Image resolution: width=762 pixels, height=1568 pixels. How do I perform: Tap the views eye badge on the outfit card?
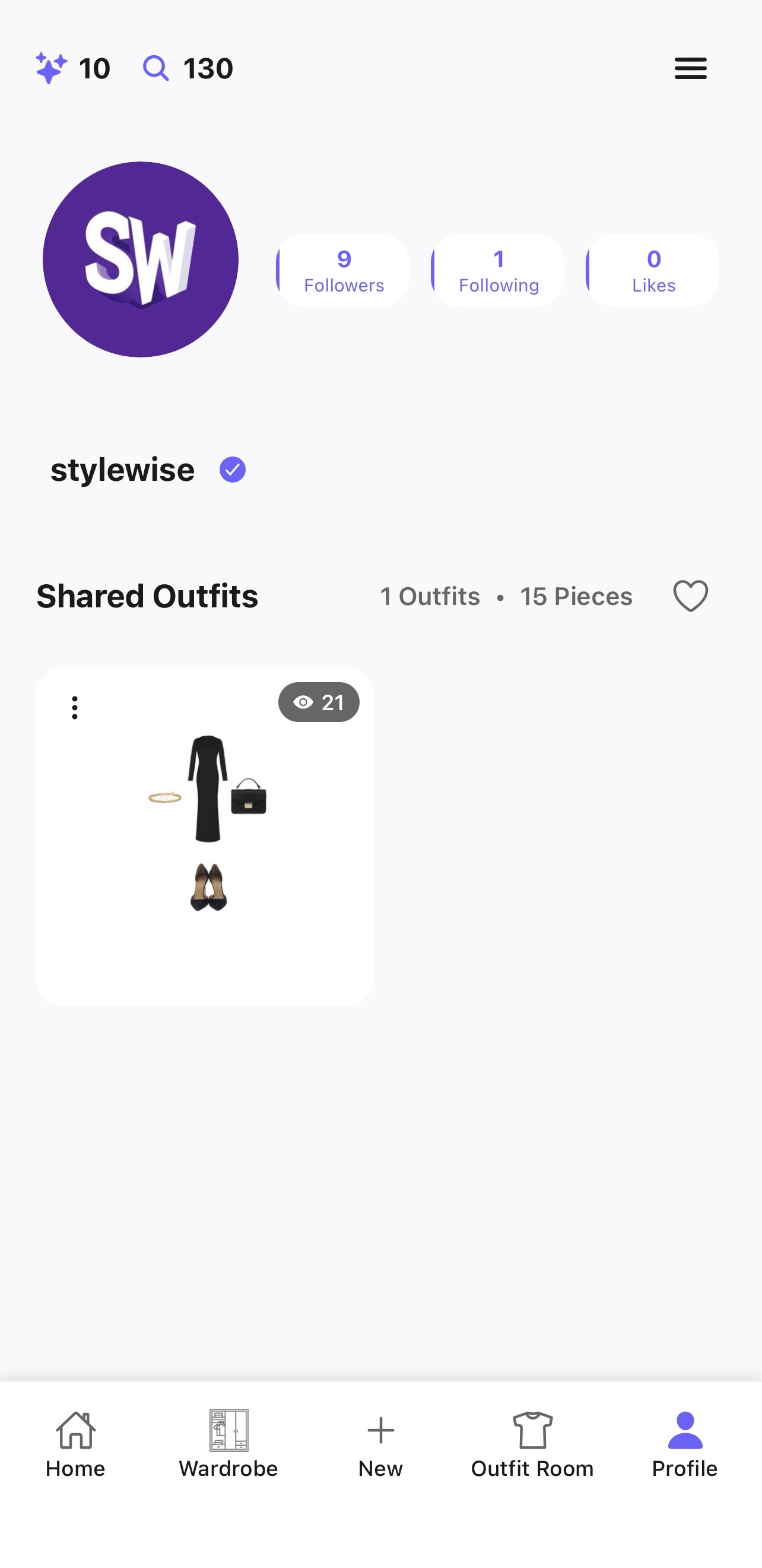coord(318,702)
